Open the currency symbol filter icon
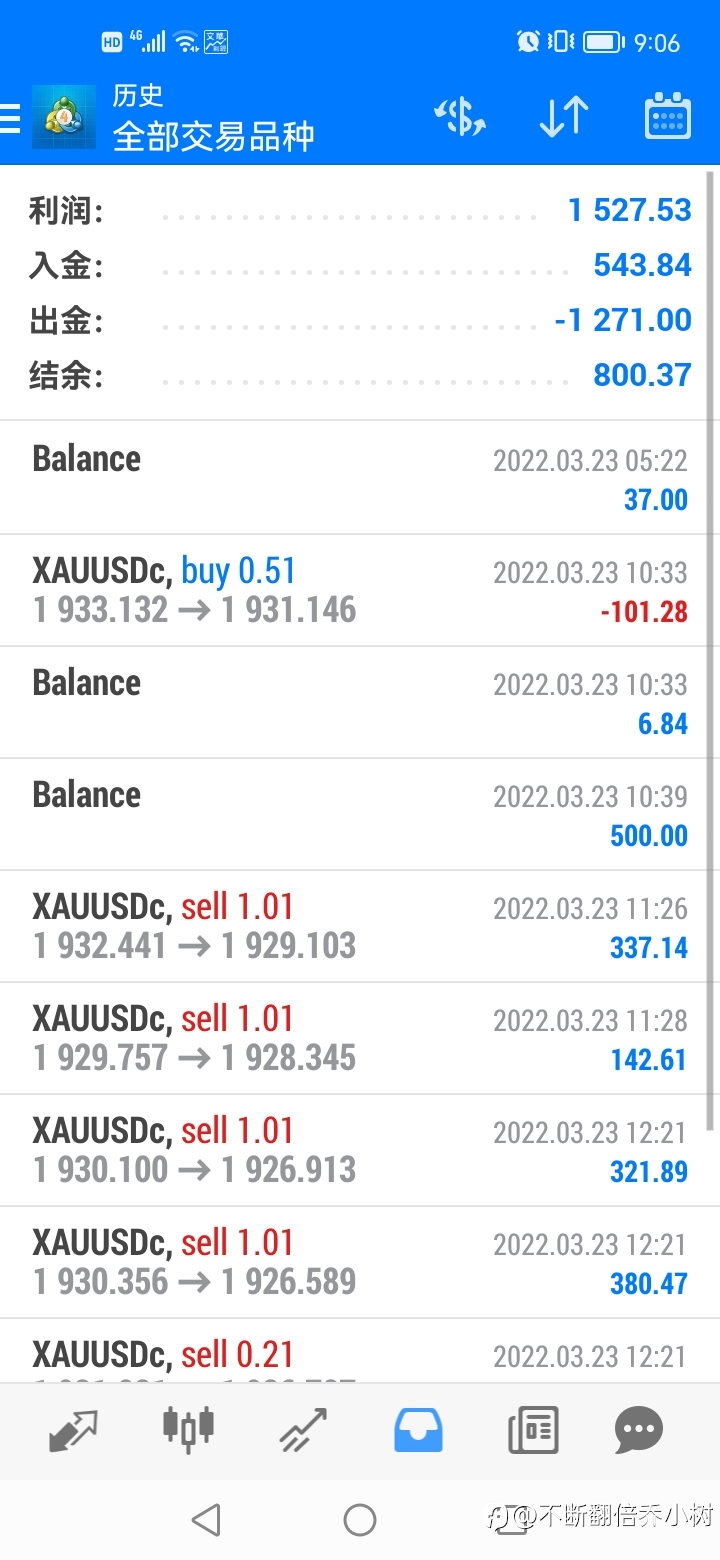 tap(460, 117)
